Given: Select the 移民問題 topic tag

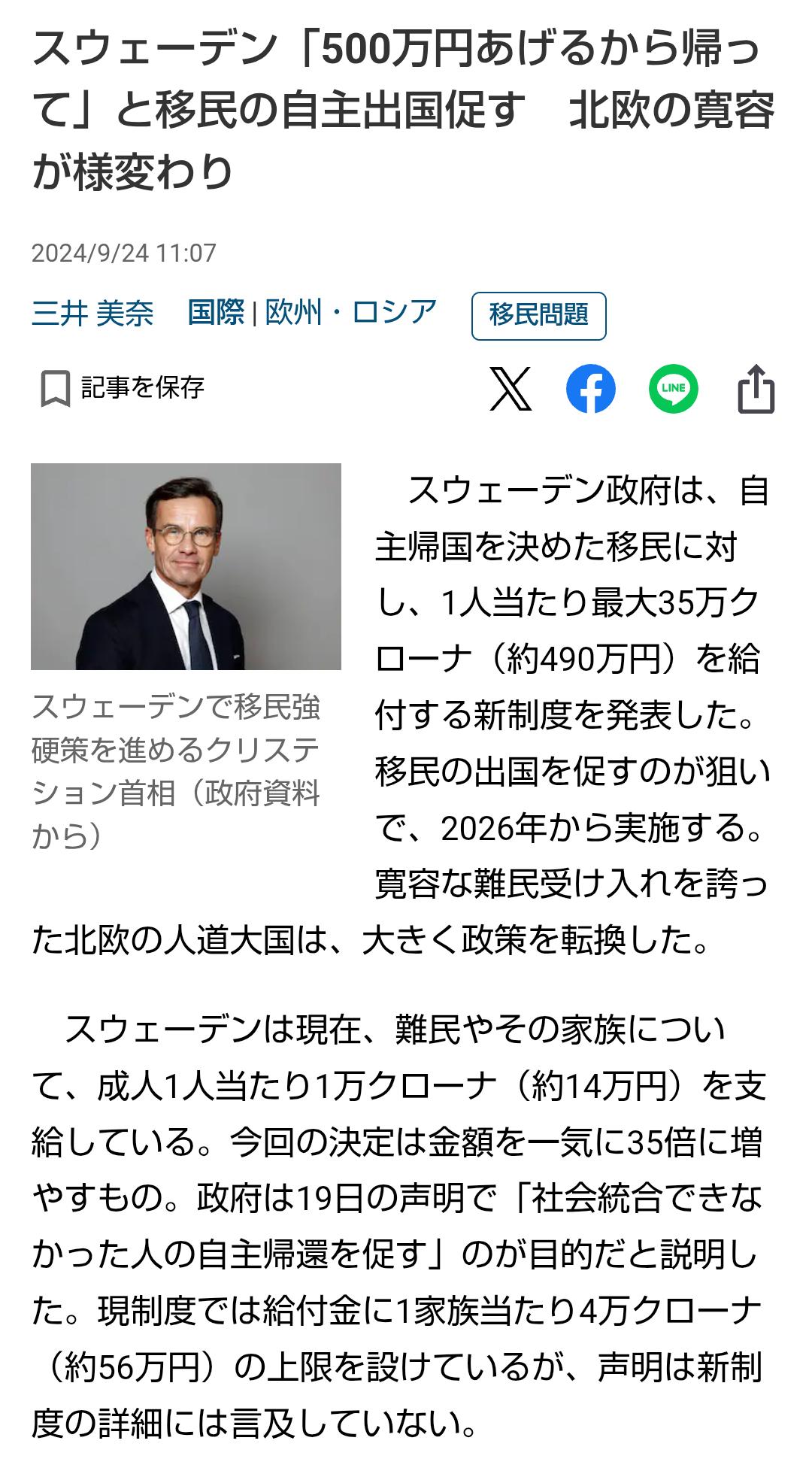Looking at the screenshot, I should coord(538,315).
